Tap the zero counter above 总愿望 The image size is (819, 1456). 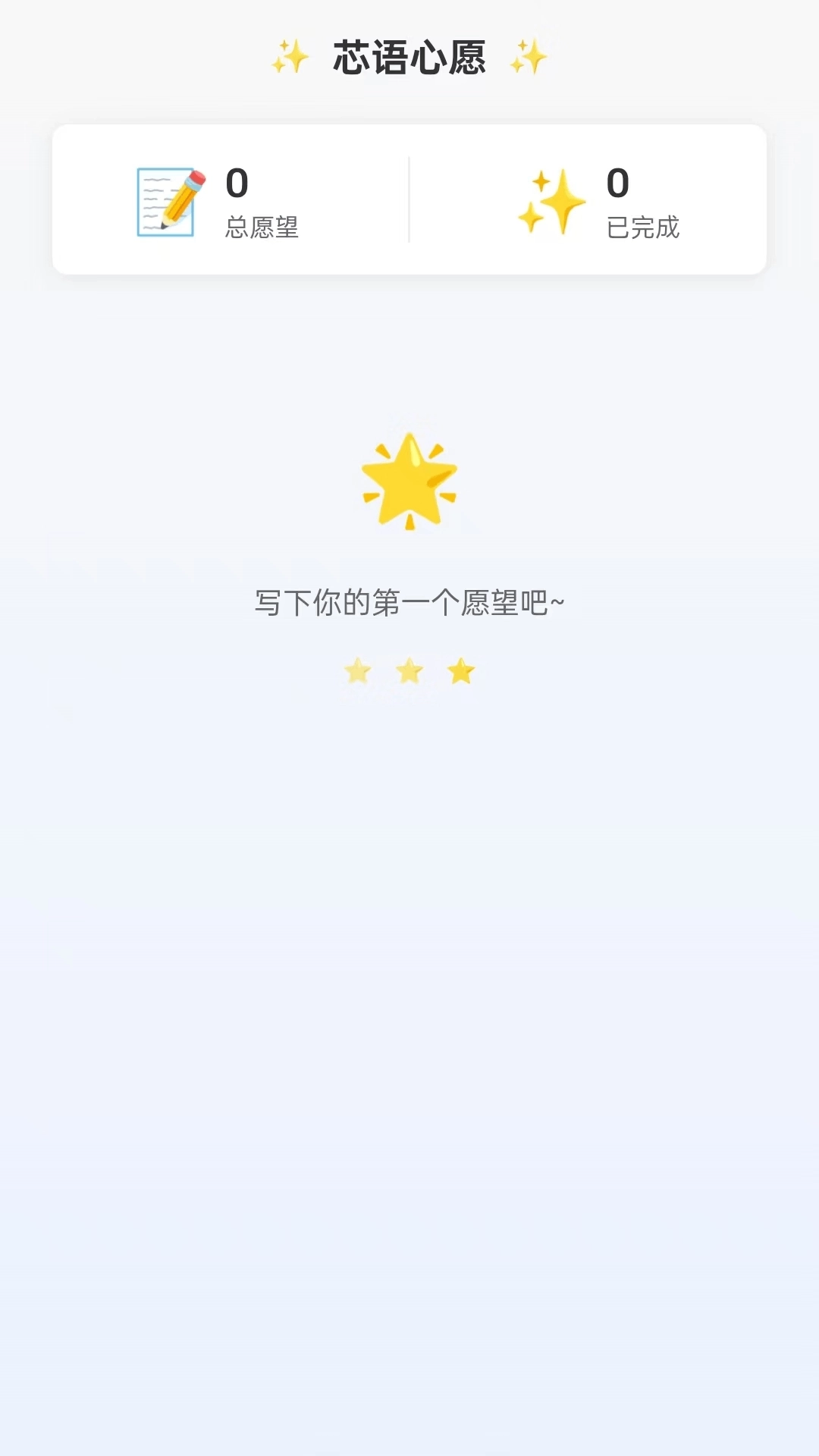click(x=237, y=182)
